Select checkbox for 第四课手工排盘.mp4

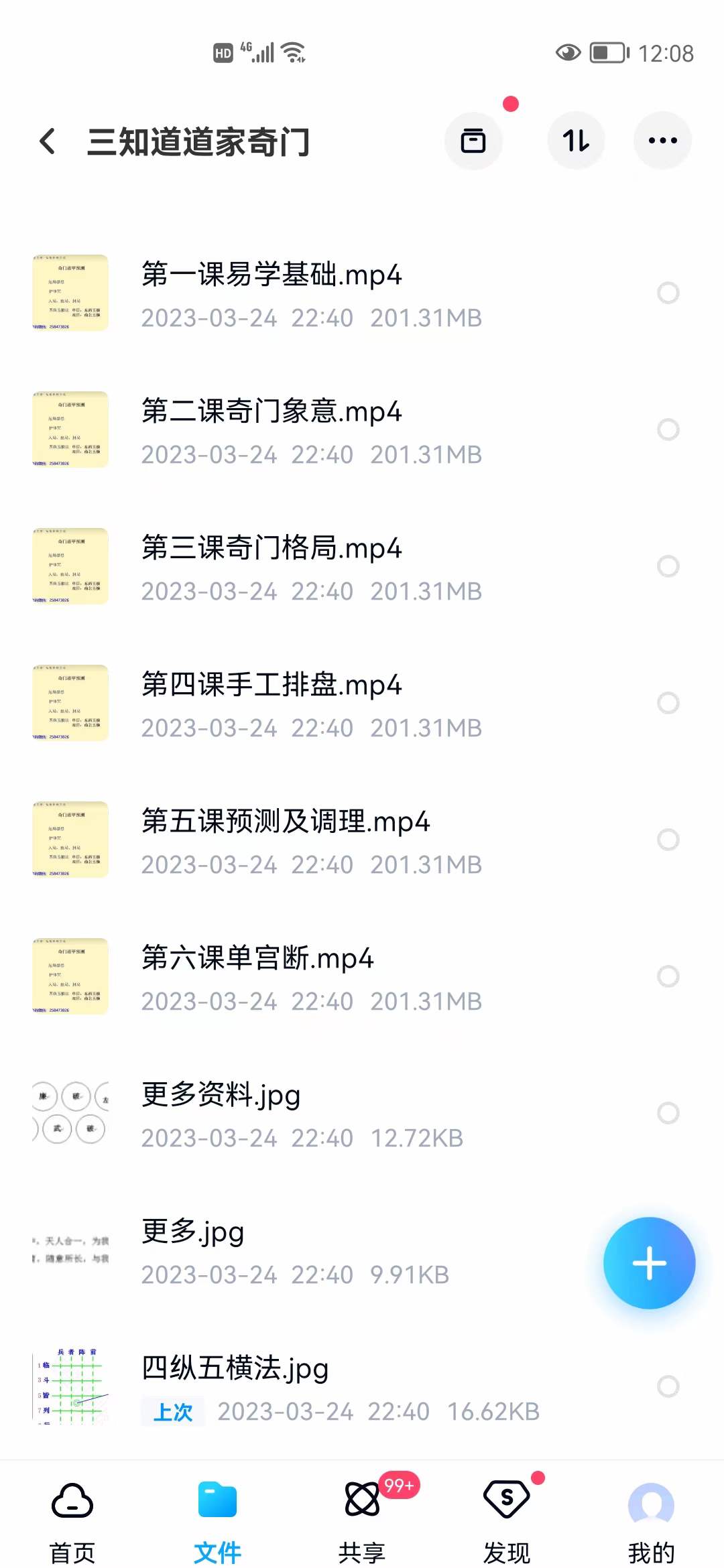click(x=668, y=703)
